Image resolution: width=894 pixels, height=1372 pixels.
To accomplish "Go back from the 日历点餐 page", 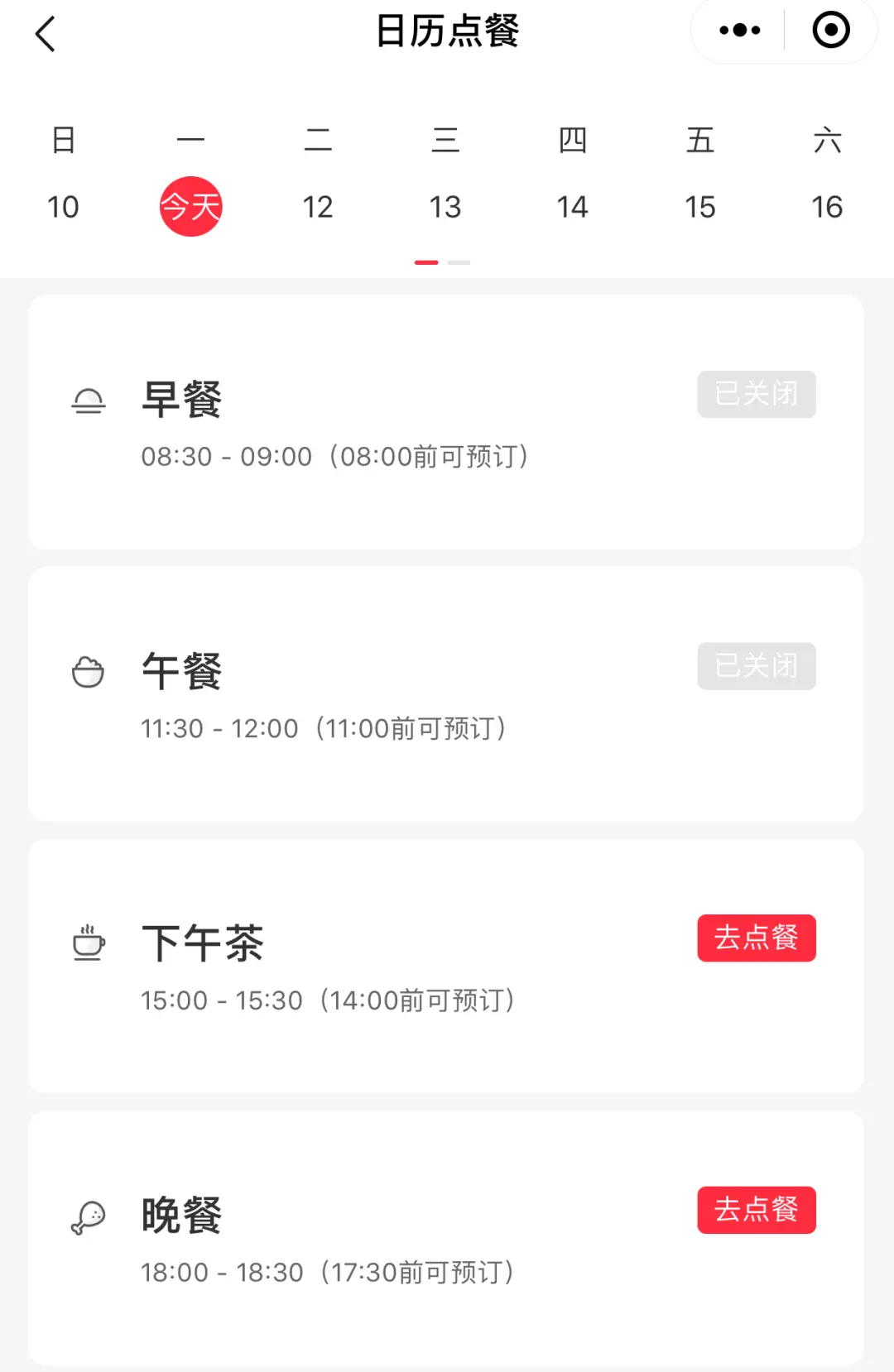I will [46, 34].
